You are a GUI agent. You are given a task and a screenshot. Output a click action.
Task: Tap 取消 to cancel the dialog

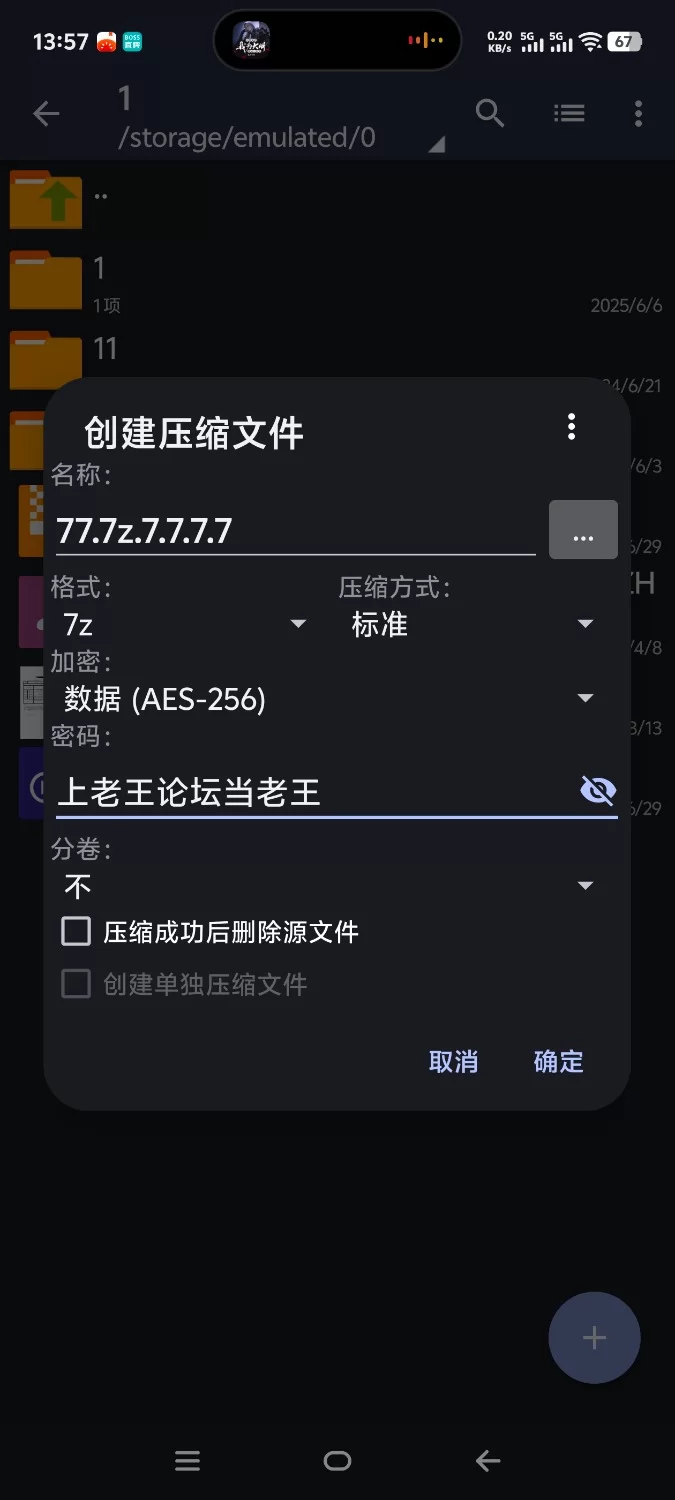pos(453,1061)
